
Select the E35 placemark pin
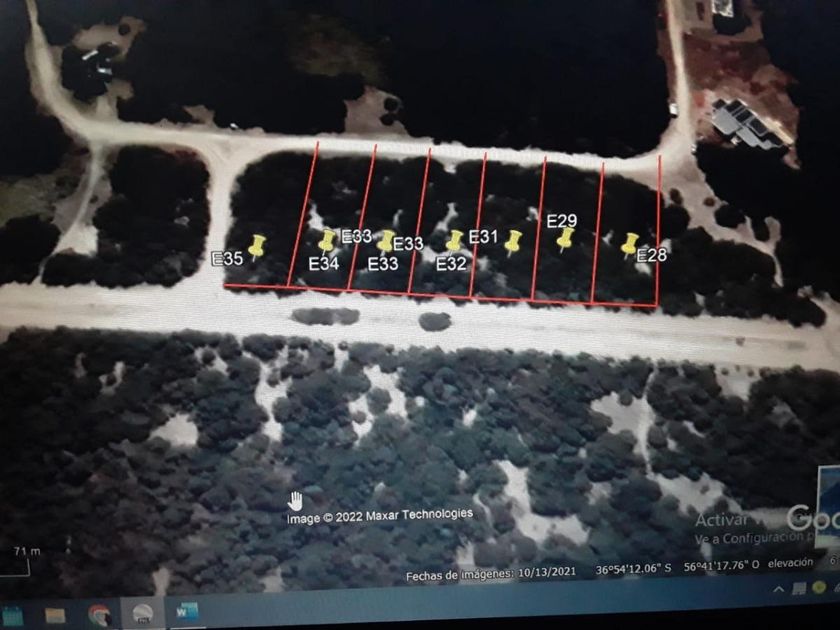point(257,246)
